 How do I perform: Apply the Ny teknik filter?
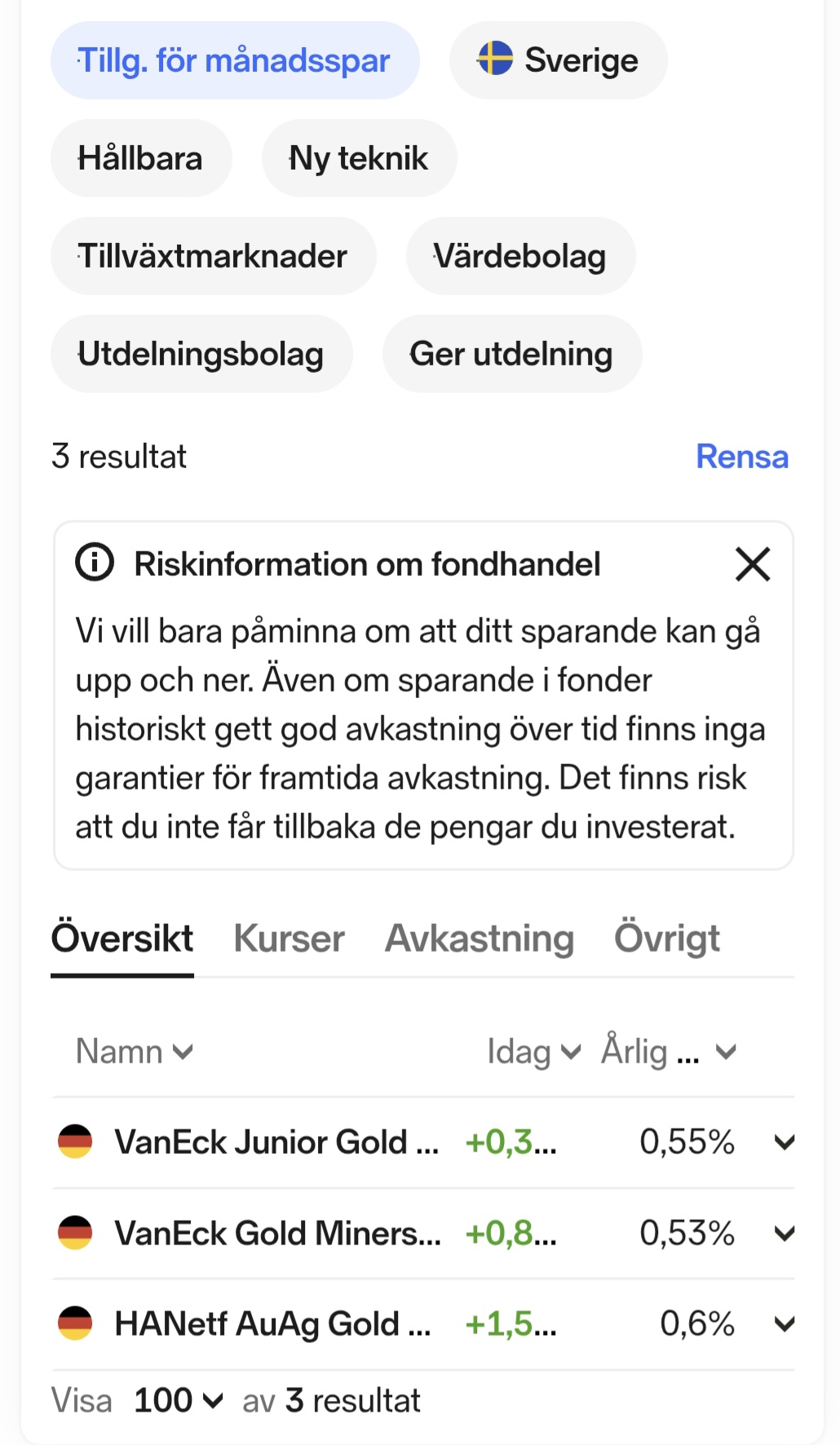click(x=359, y=158)
